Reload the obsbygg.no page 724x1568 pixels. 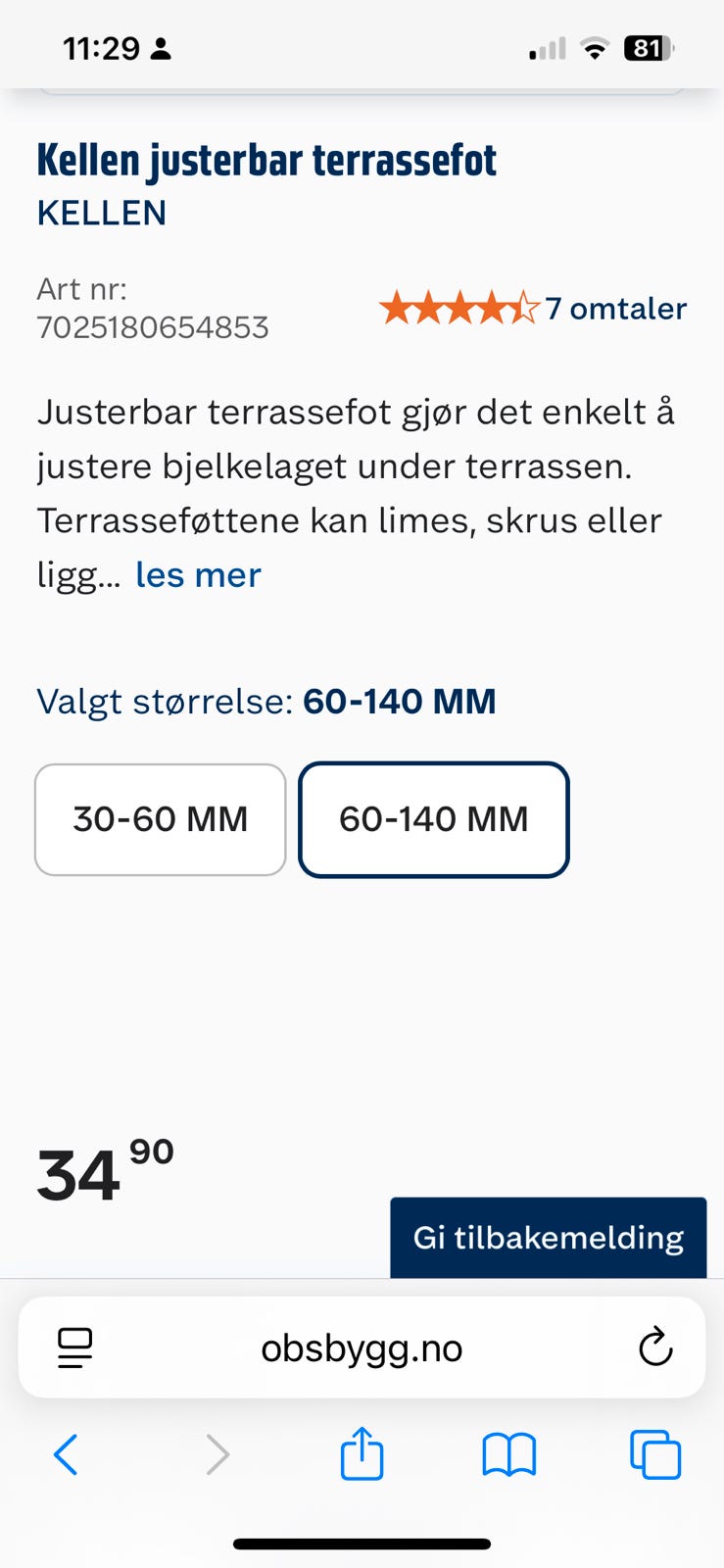[654, 1347]
